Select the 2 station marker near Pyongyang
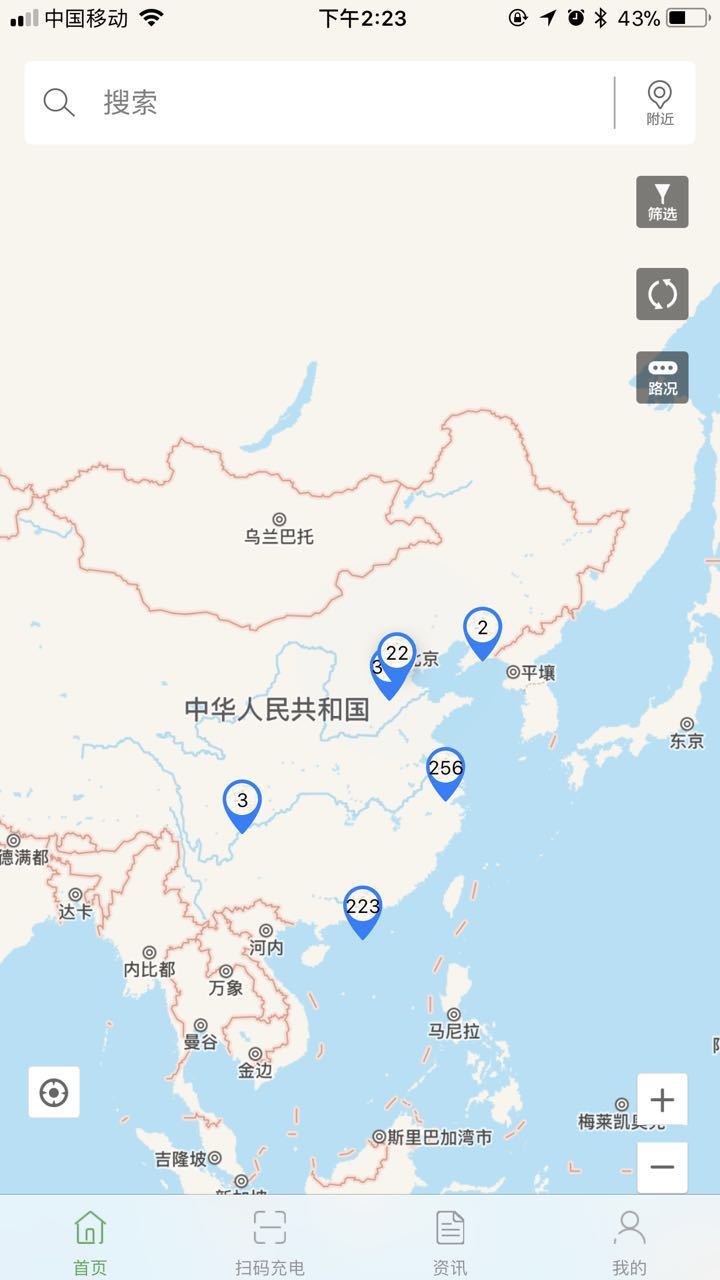720x1280 pixels. 481,628
